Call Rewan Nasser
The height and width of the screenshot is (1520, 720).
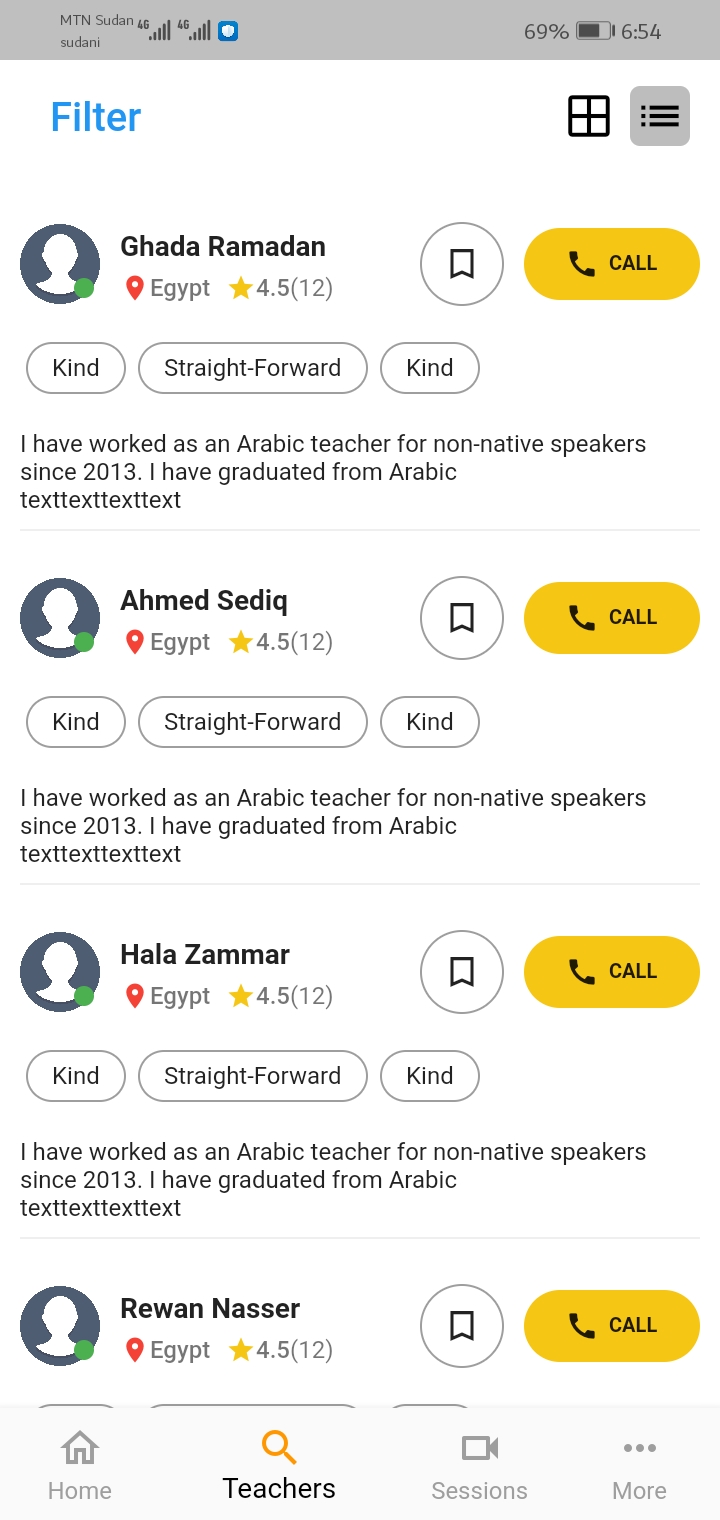[611, 1326]
